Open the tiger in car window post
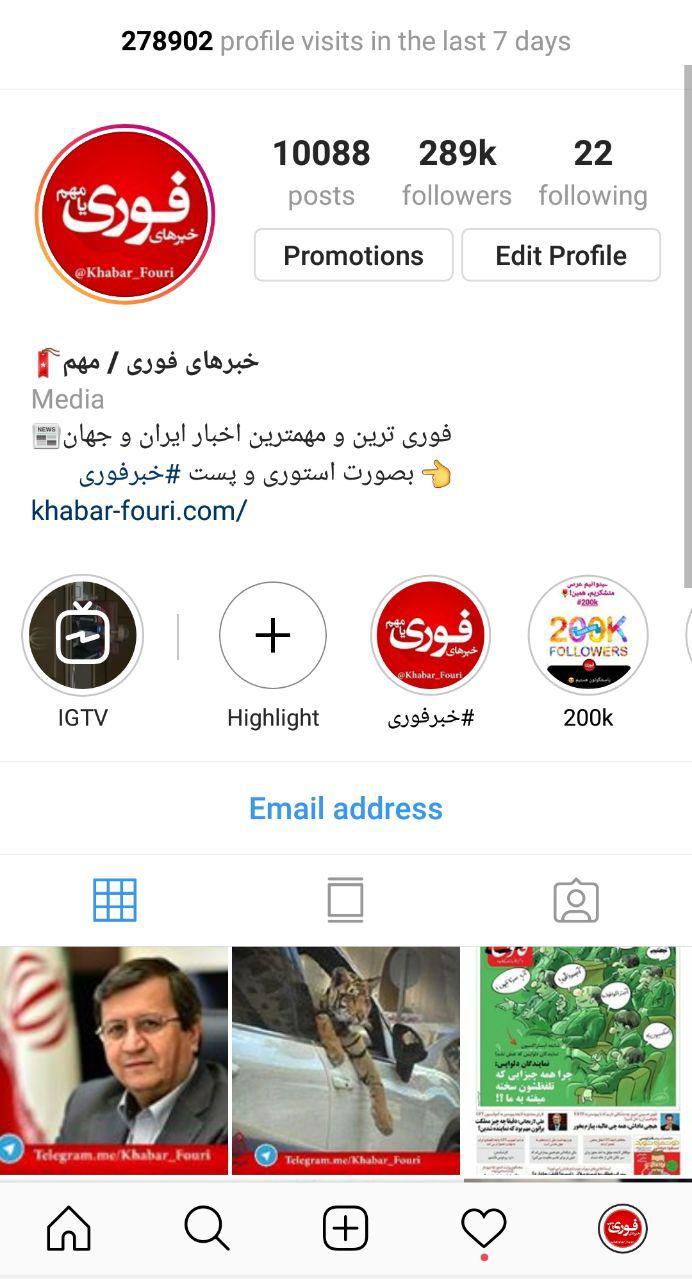This screenshot has height=1279, width=692. (x=346, y=1060)
